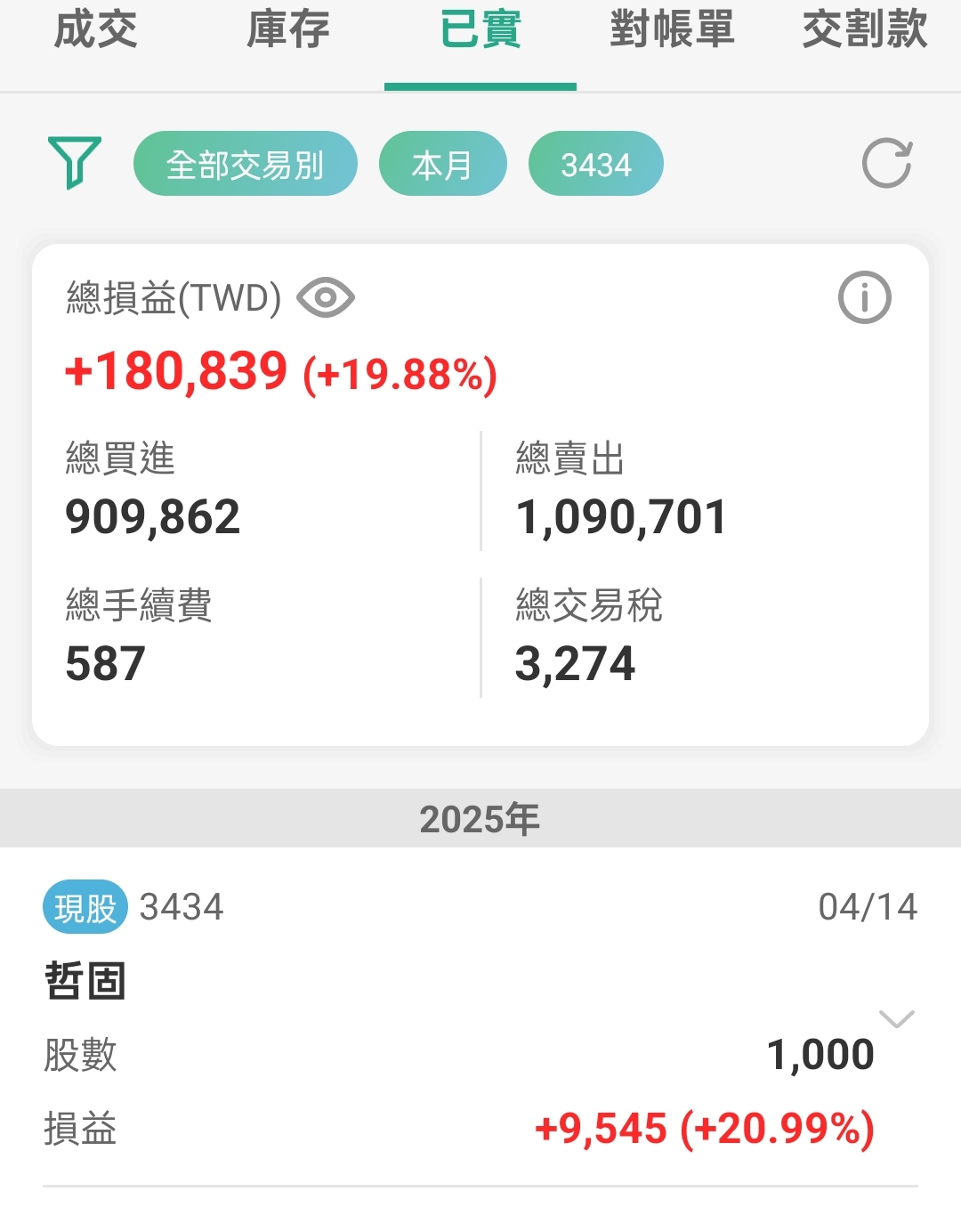Tap the 3434 stock filter chip

[595, 164]
